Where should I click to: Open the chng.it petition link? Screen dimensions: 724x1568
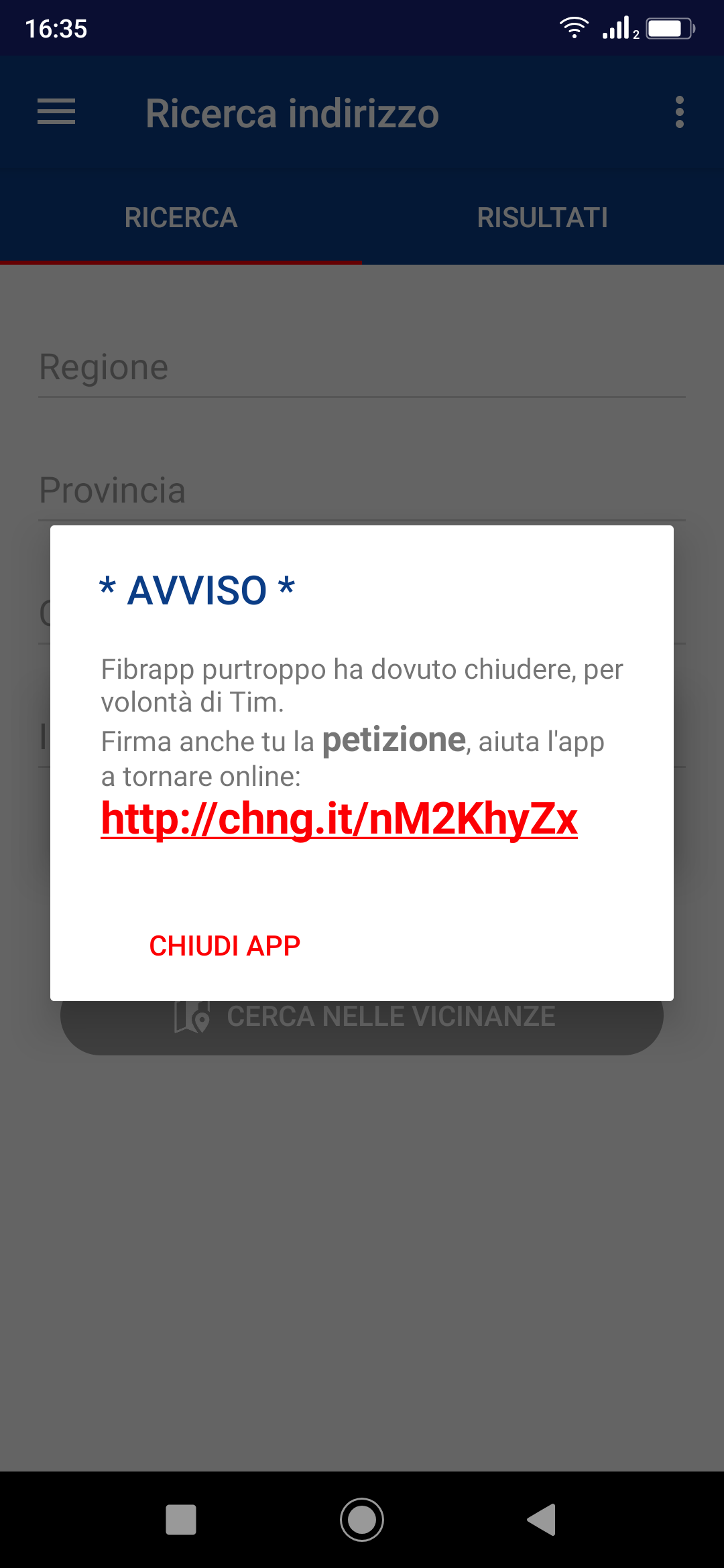tap(339, 819)
